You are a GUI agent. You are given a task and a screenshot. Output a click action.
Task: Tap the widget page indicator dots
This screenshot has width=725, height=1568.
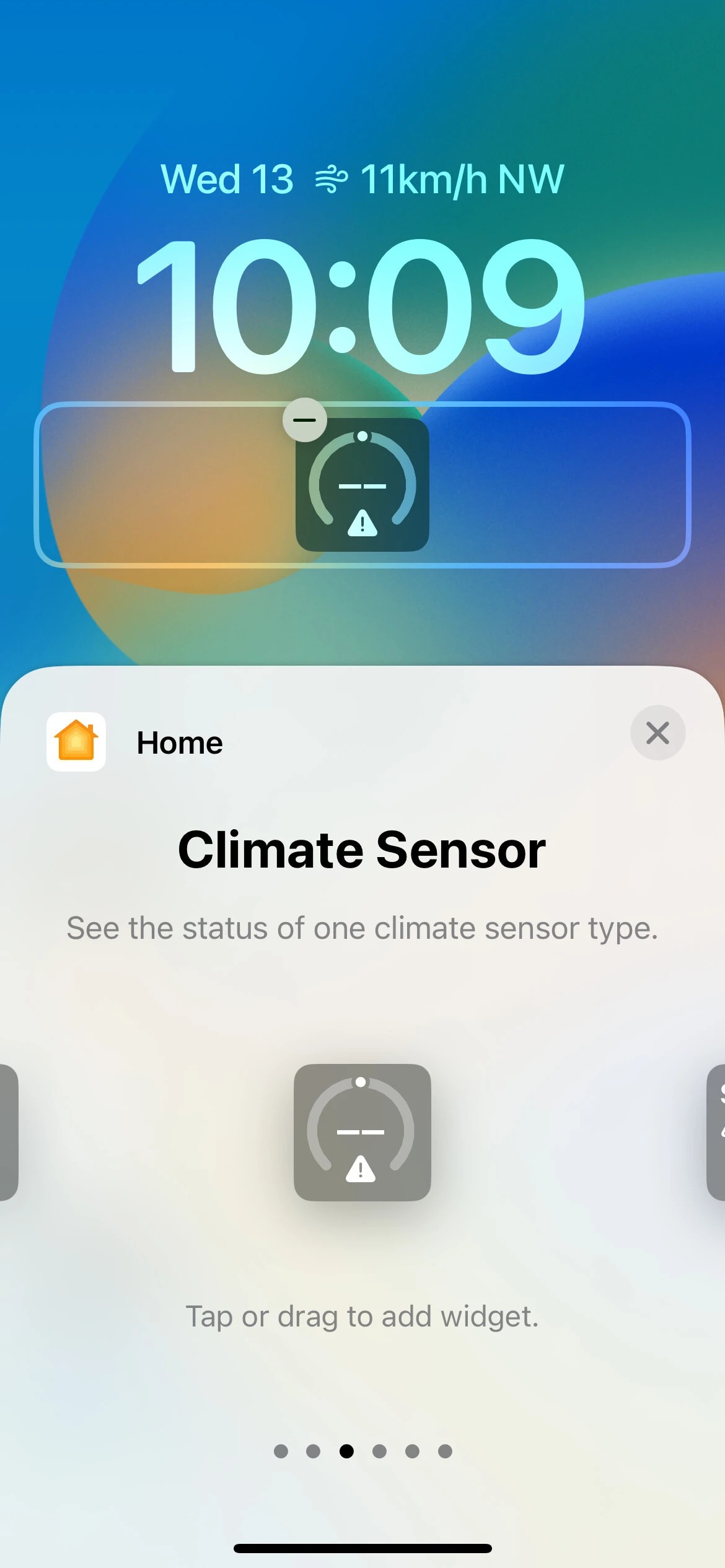(362, 1451)
